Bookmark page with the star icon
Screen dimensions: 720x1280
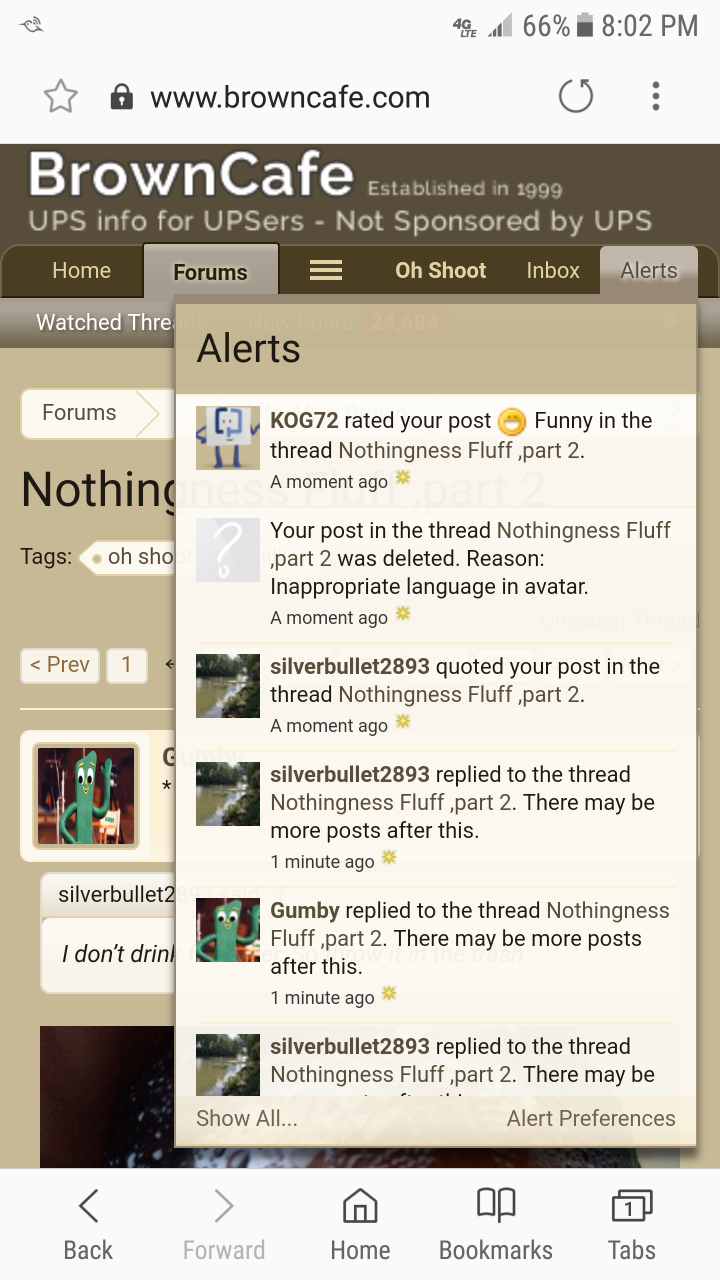tap(61, 97)
